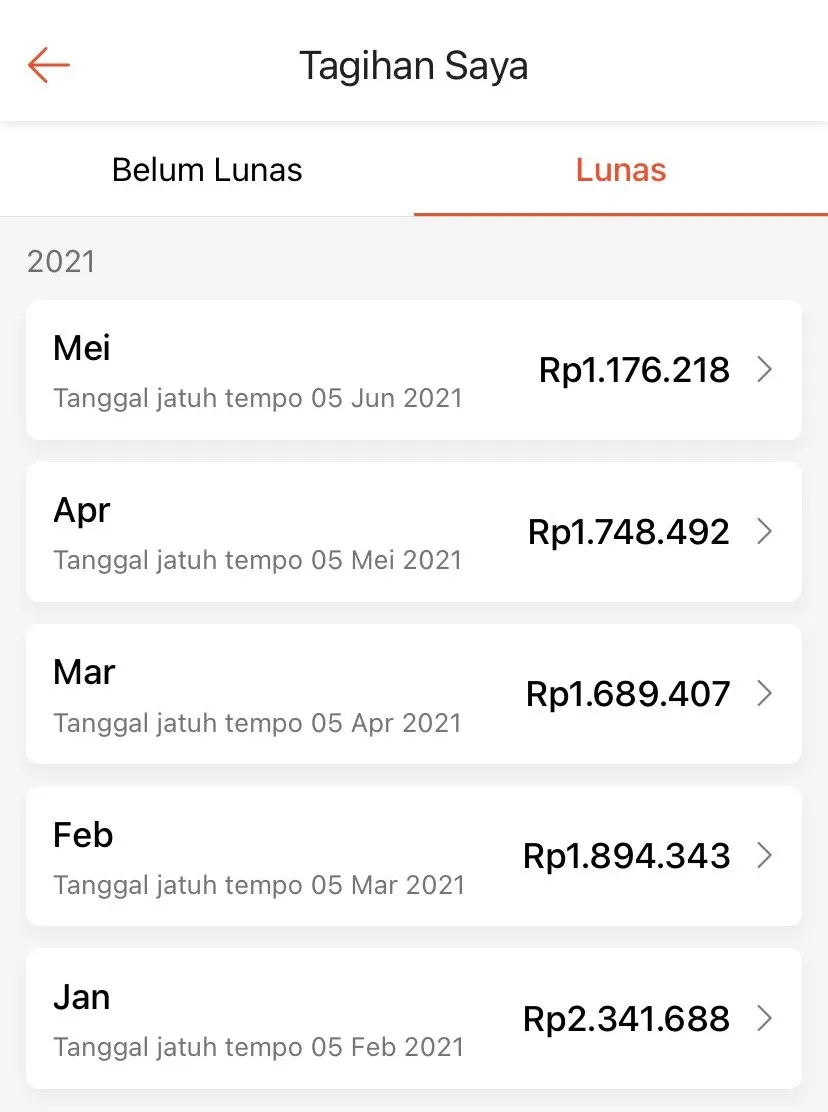Open the Feb bill card
This screenshot has height=1112, width=828.
[414, 856]
